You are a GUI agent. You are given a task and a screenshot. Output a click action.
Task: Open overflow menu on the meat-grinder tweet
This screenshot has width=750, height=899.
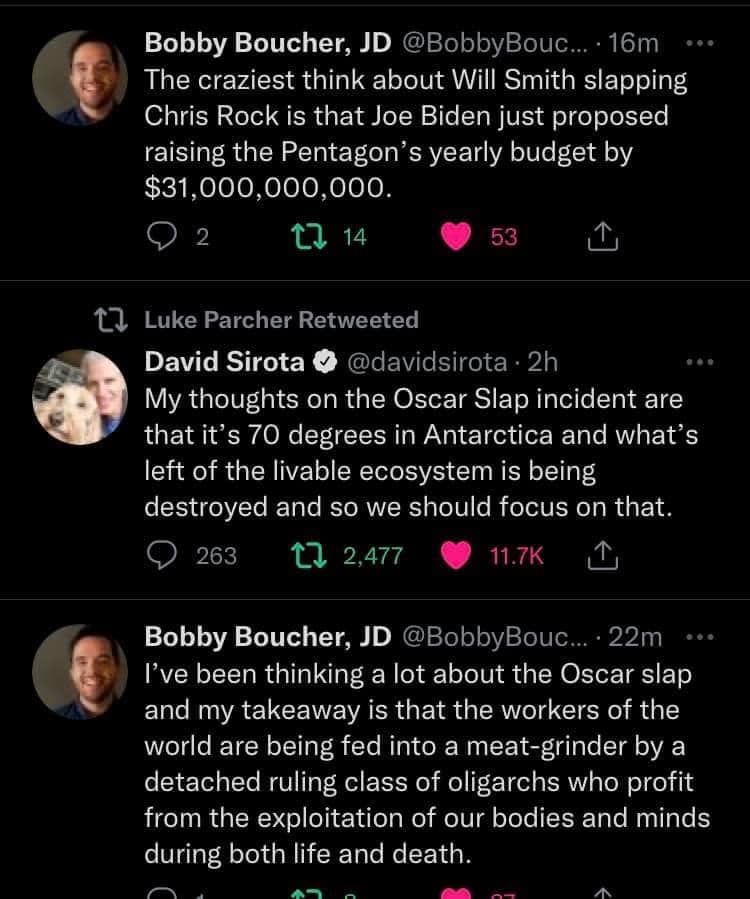point(699,637)
